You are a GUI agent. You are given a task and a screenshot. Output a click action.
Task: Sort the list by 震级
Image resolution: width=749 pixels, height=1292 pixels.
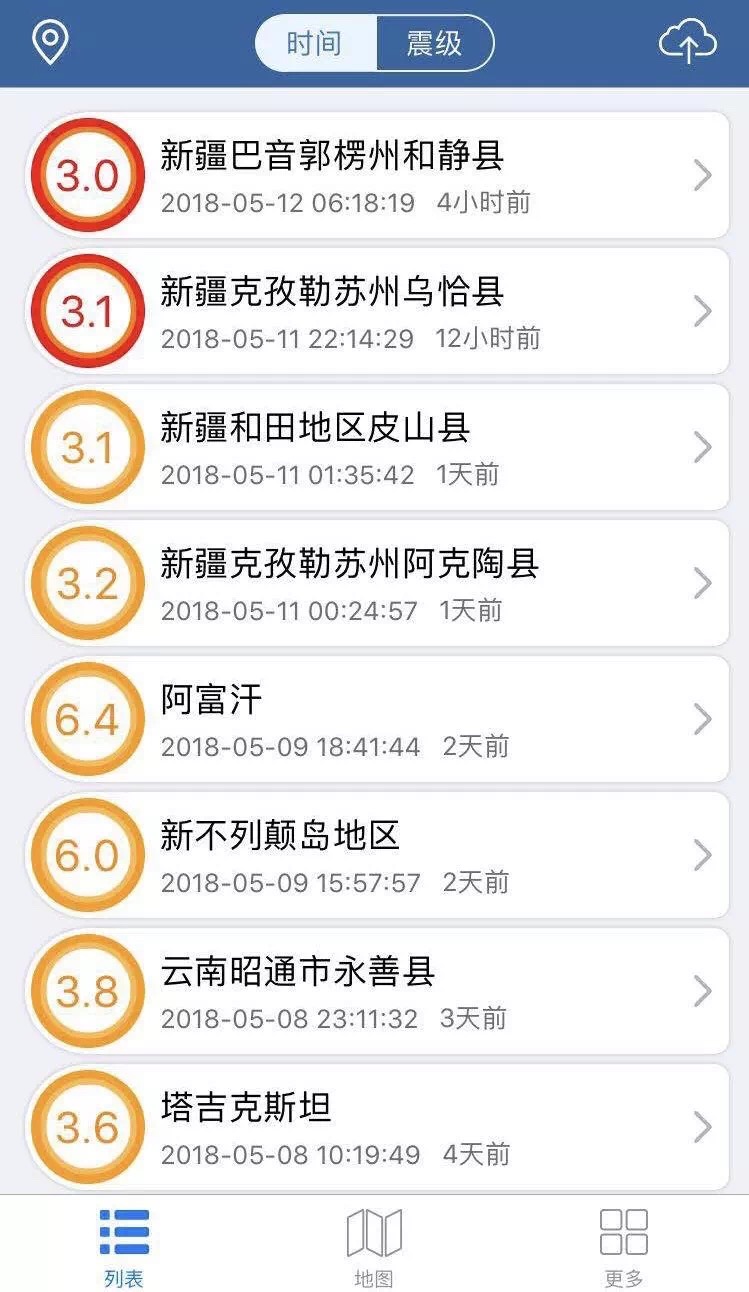coord(435,43)
